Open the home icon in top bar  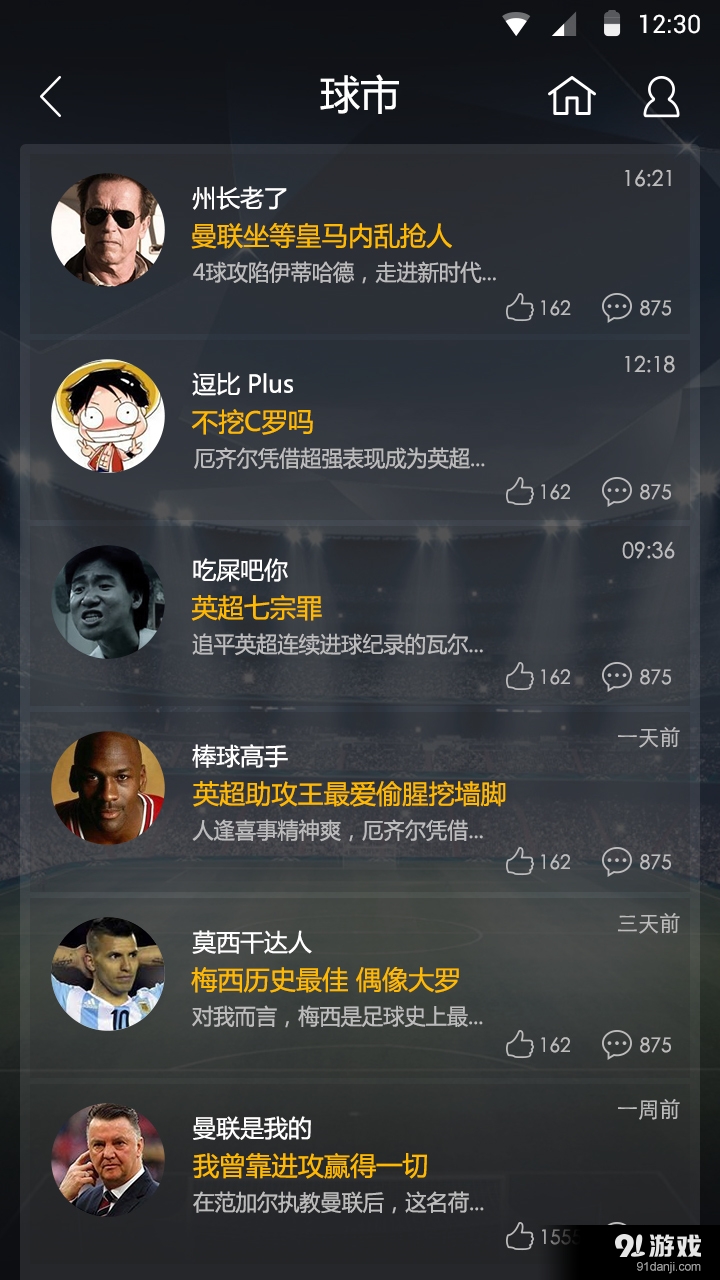pyautogui.click(x=571, y=97)
